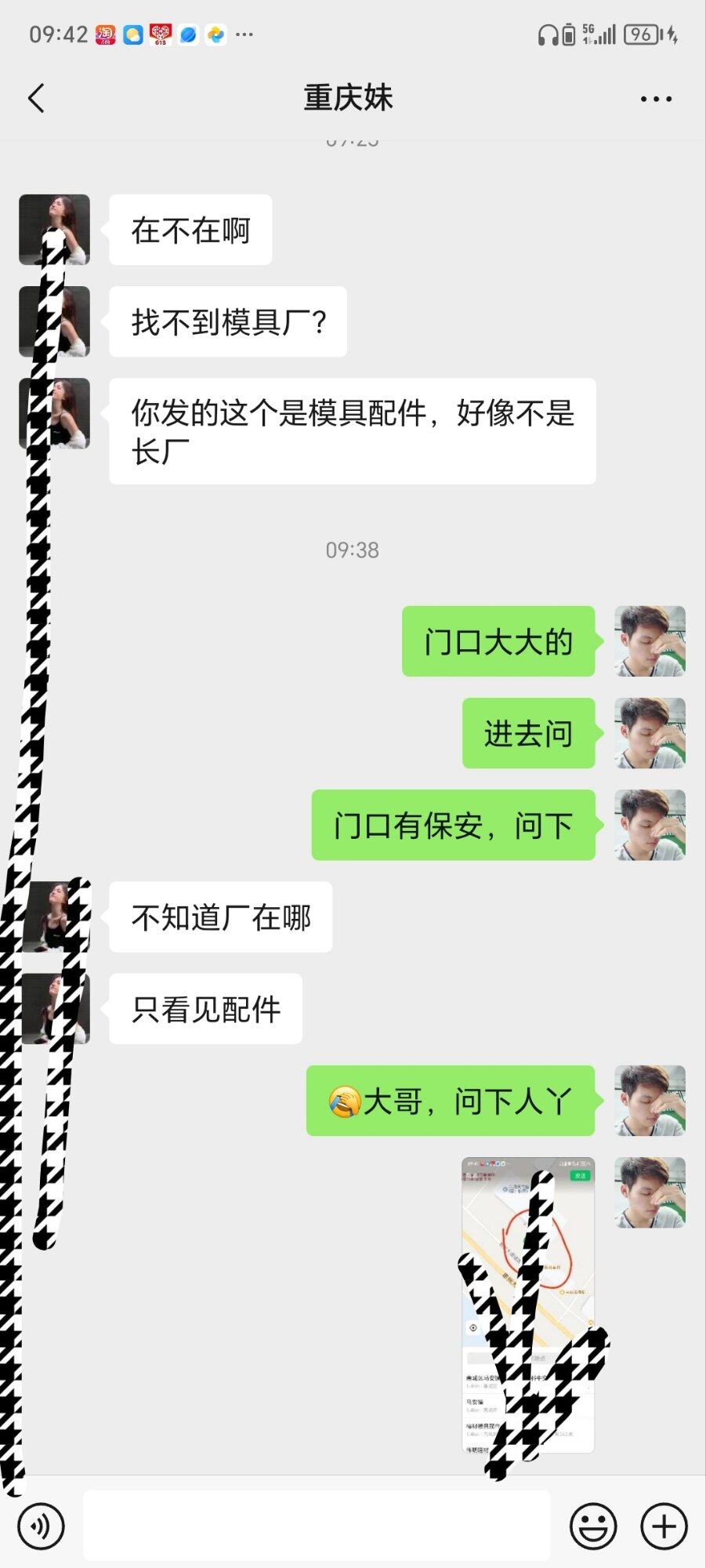Image resolution: width=706 pixels, height=1568 pixels.
Task: Open the sent map screenshot image
Action: tap(527, 1305)
